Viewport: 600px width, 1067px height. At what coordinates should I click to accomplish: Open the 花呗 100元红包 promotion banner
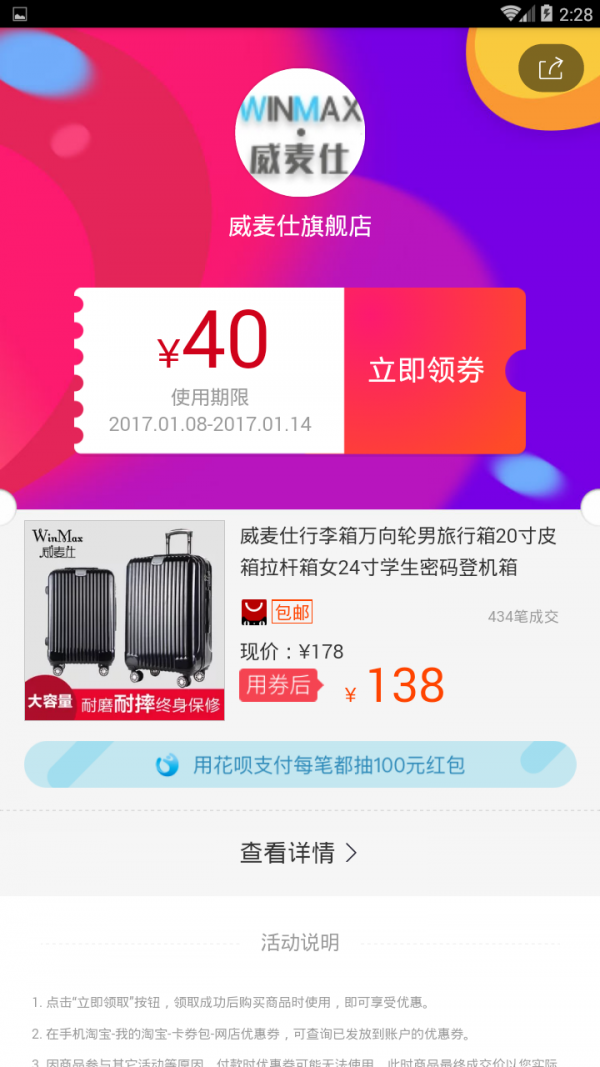pyautogui.click(x=300, y=765)
